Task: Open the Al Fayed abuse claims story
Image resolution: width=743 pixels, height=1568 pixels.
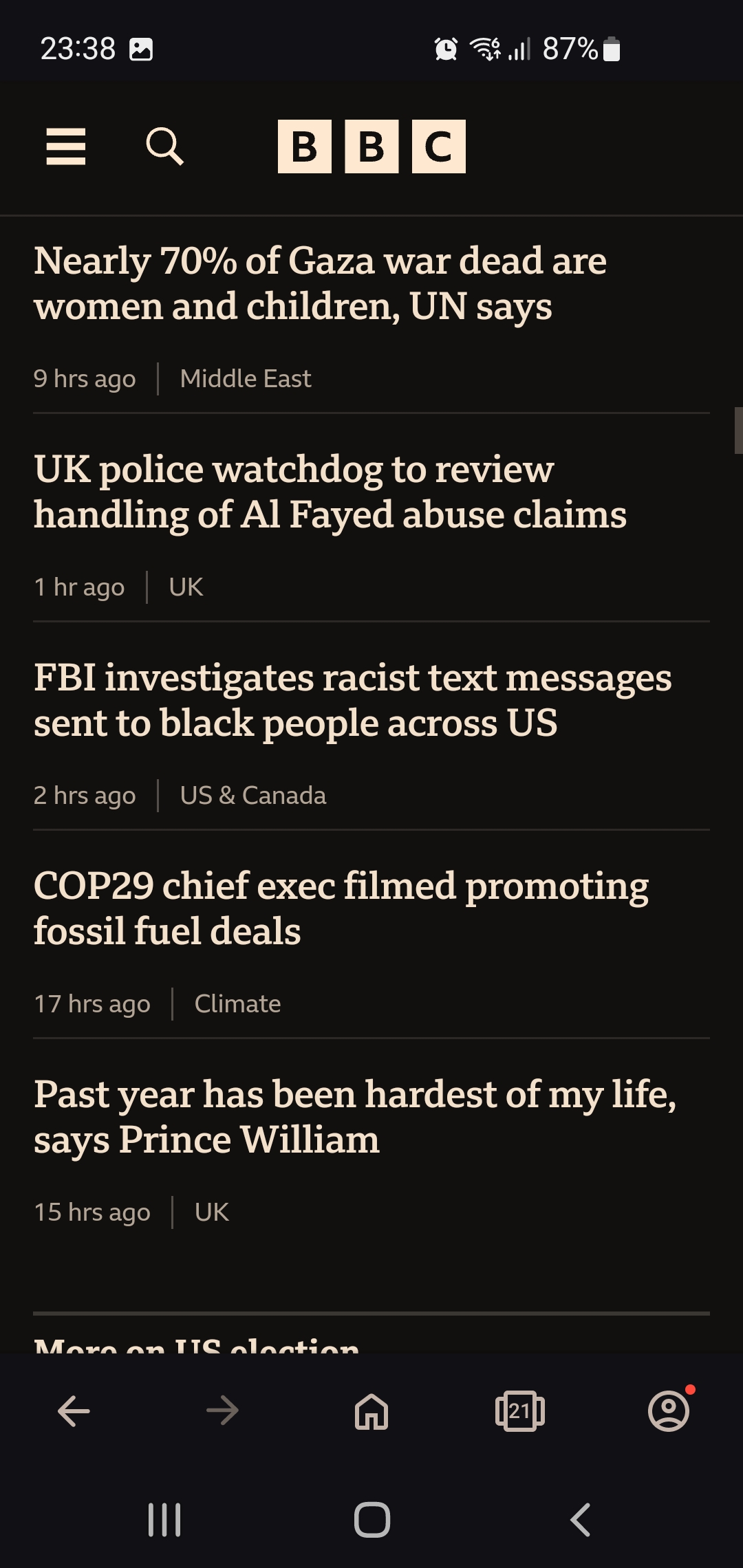Action: point(330,492)
